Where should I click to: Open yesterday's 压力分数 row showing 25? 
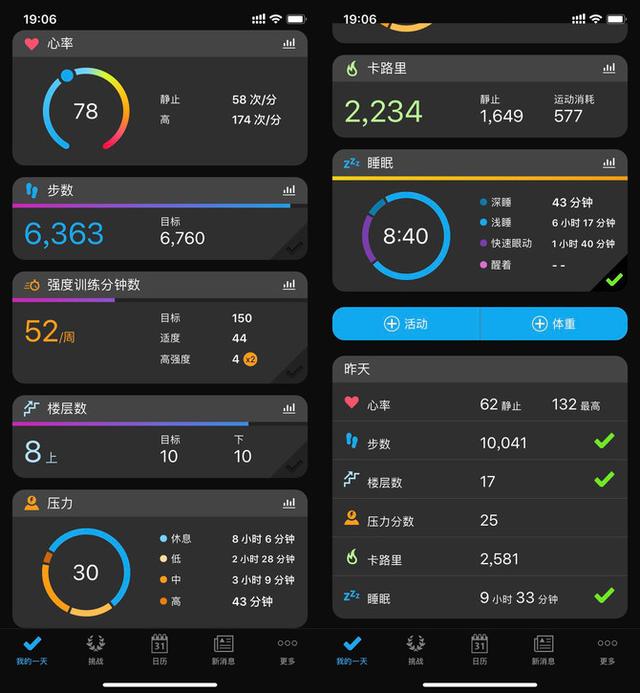(480, 520)
